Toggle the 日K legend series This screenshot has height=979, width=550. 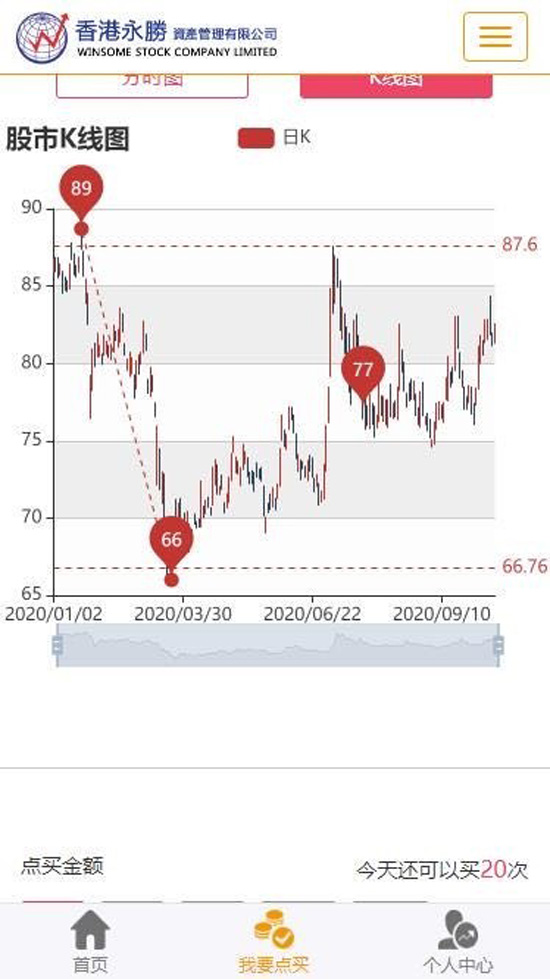coord(273,138)
